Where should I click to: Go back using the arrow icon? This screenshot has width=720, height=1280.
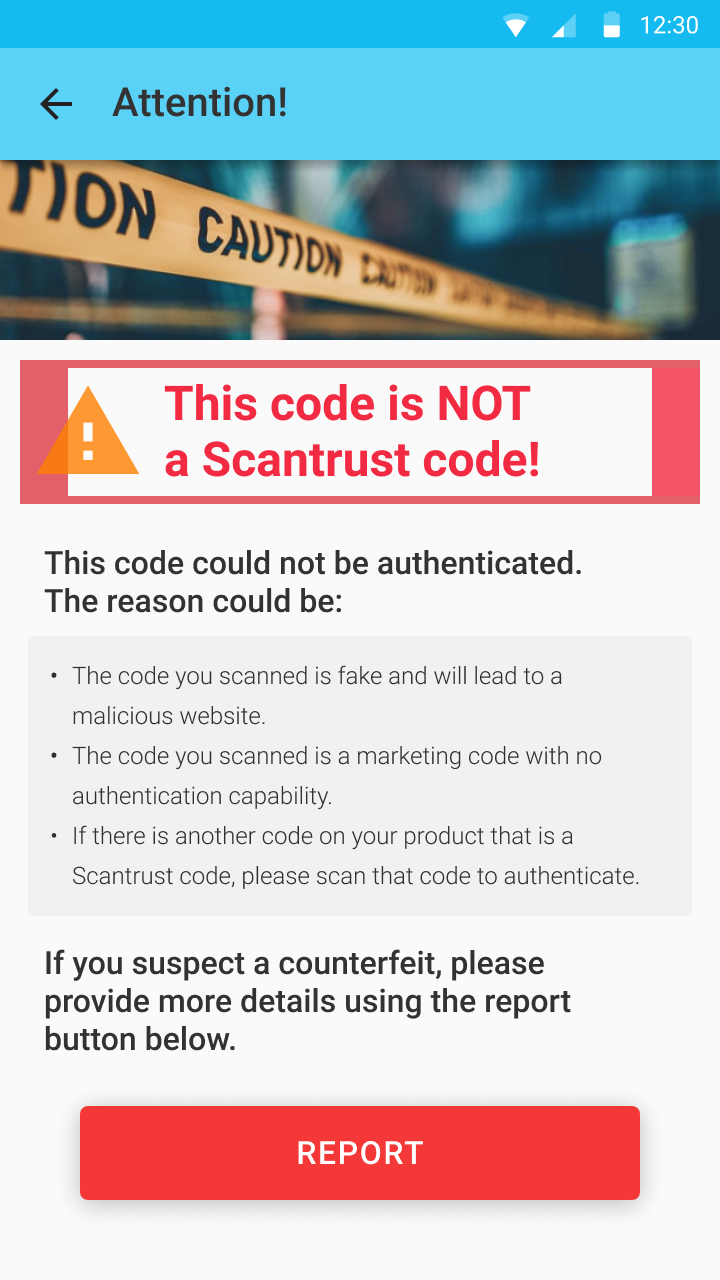pos(56,104)
